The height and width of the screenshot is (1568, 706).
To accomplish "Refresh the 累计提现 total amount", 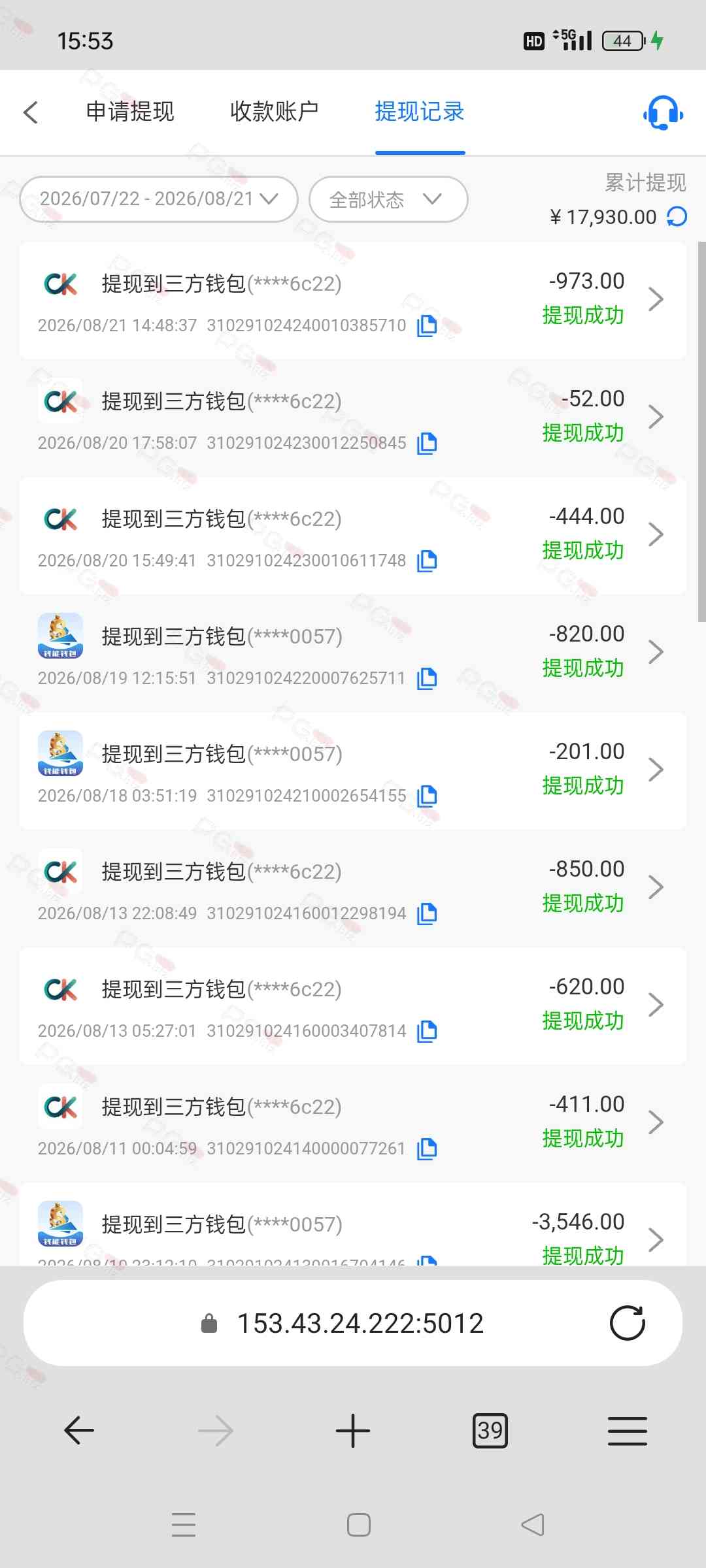I will tap(677, 217).
